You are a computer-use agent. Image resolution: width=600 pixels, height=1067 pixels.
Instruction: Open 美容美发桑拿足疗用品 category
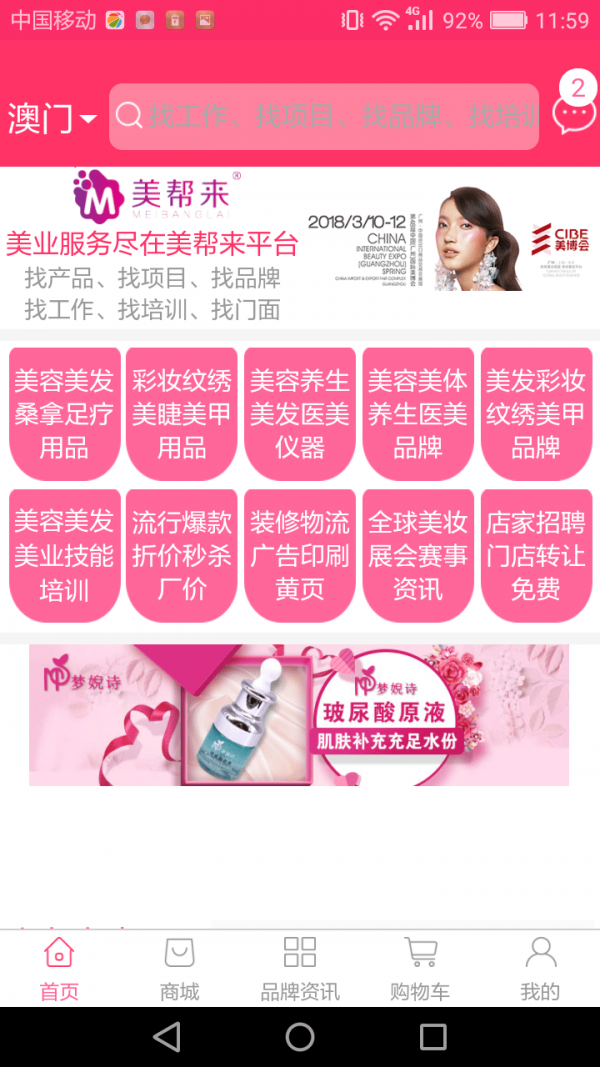[64, 414]
